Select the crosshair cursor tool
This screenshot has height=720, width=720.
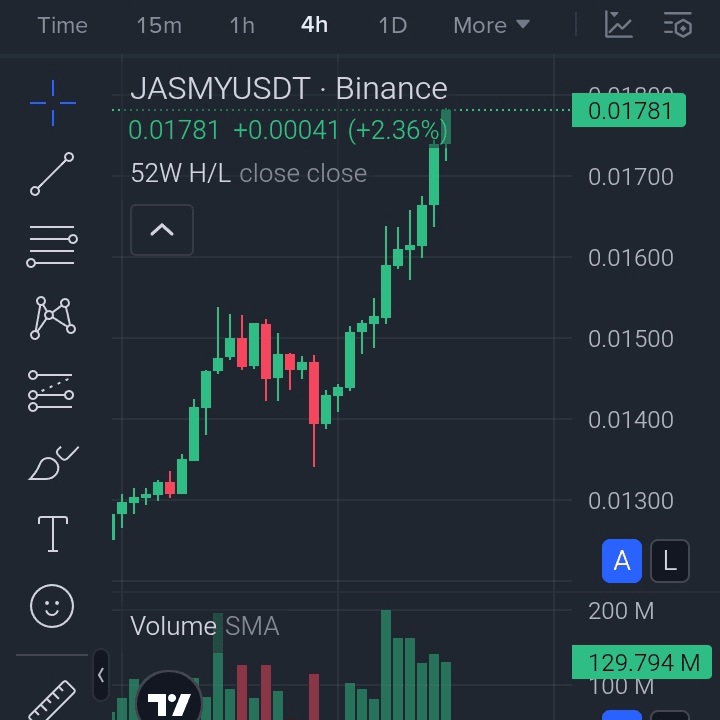click(52, 102)
